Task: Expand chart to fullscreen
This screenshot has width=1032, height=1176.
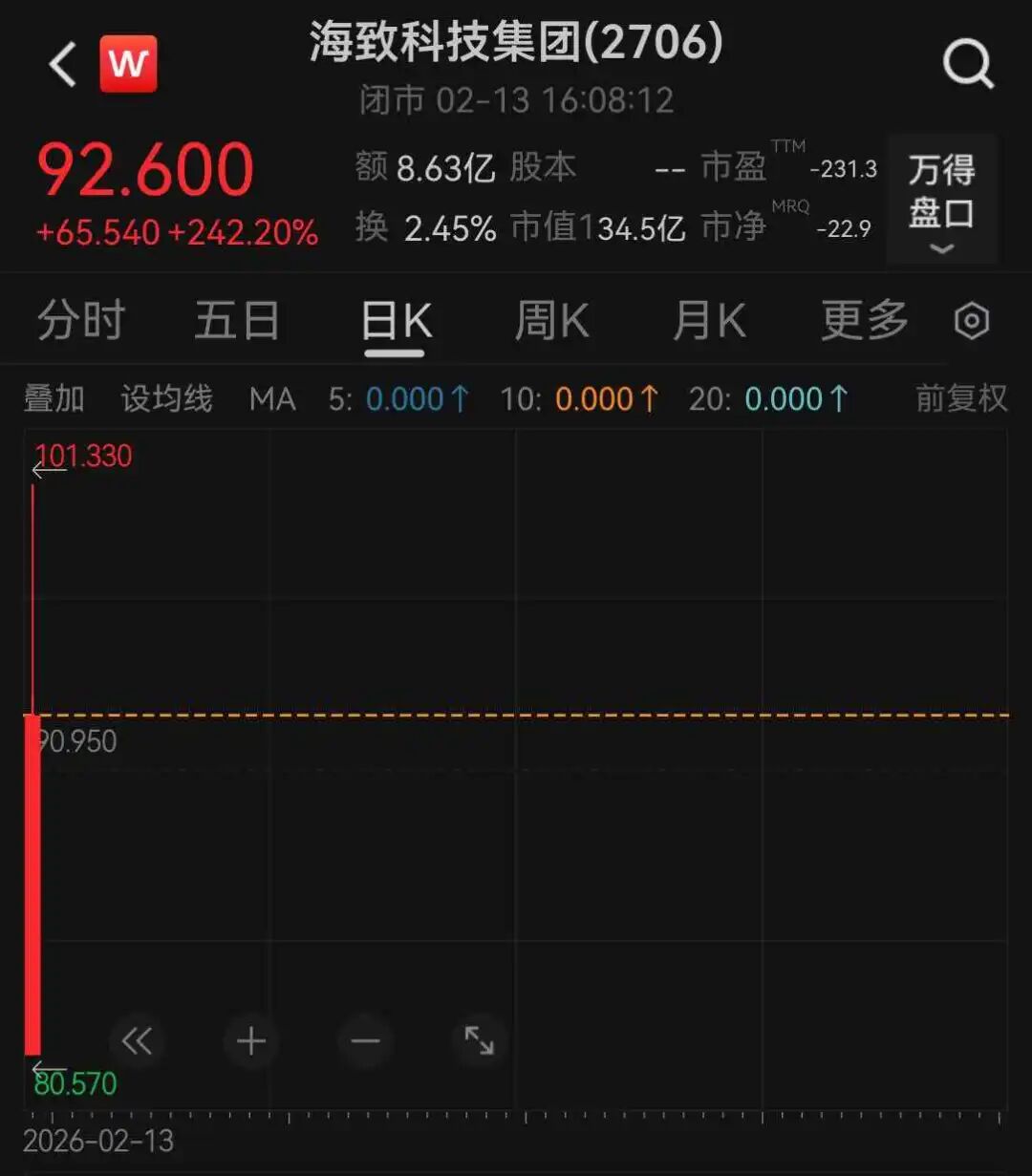Action: point(479,1040)
